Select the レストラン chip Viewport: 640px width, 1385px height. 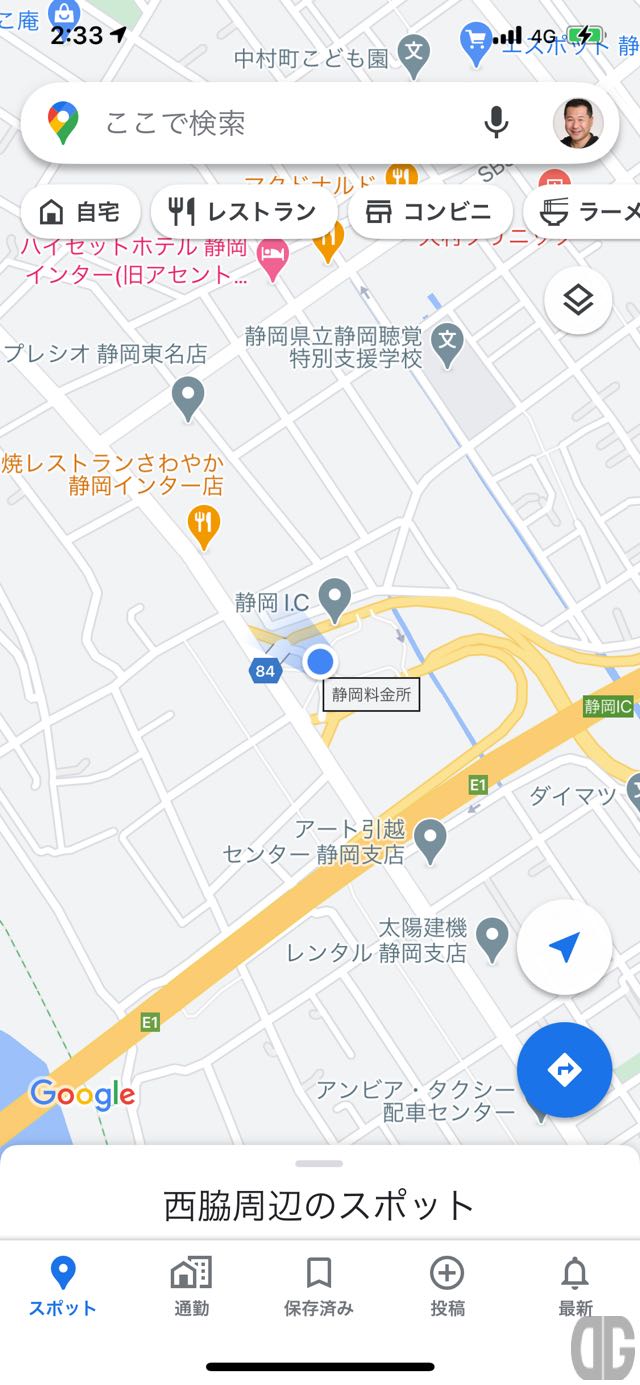pos(243,212)
